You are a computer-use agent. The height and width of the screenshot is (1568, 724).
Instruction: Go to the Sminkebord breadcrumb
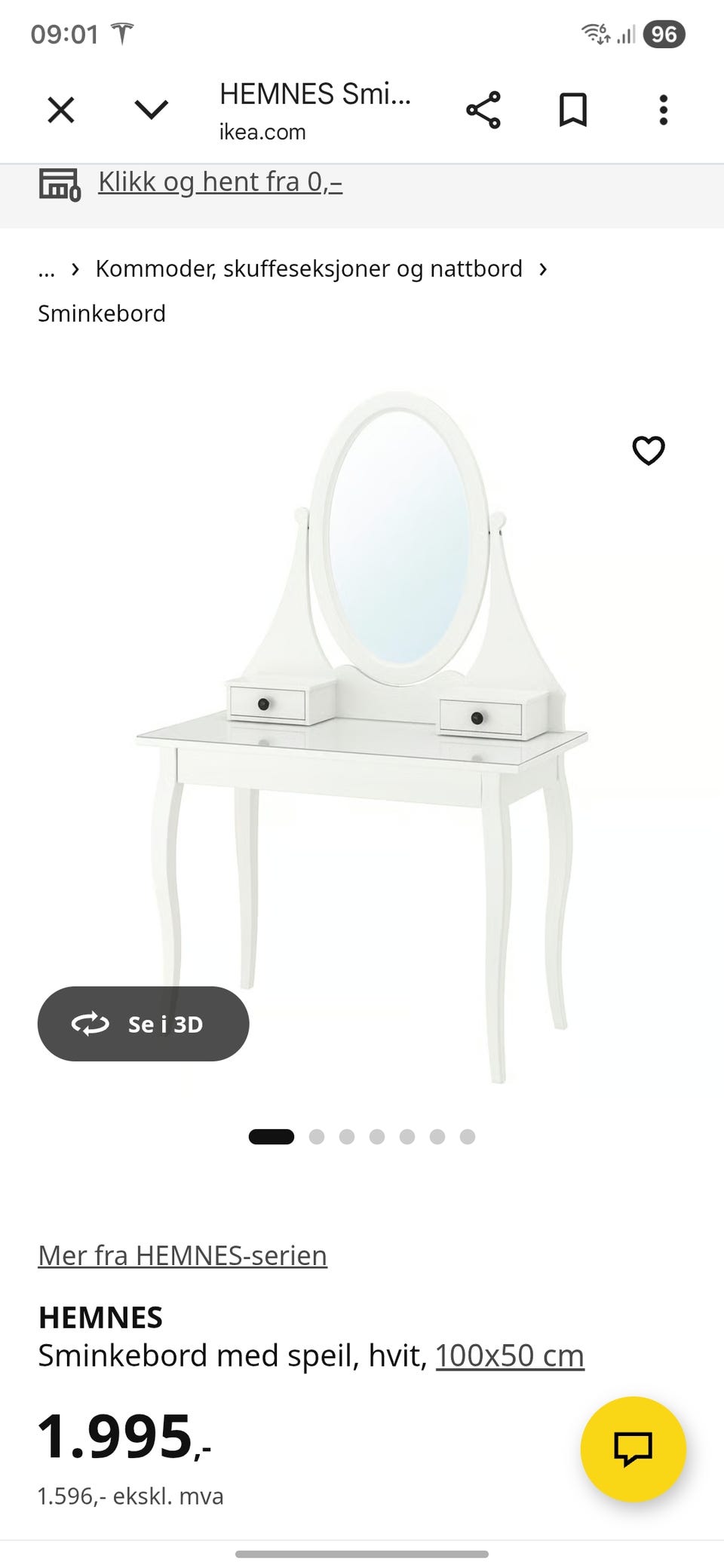click(102, 314)
